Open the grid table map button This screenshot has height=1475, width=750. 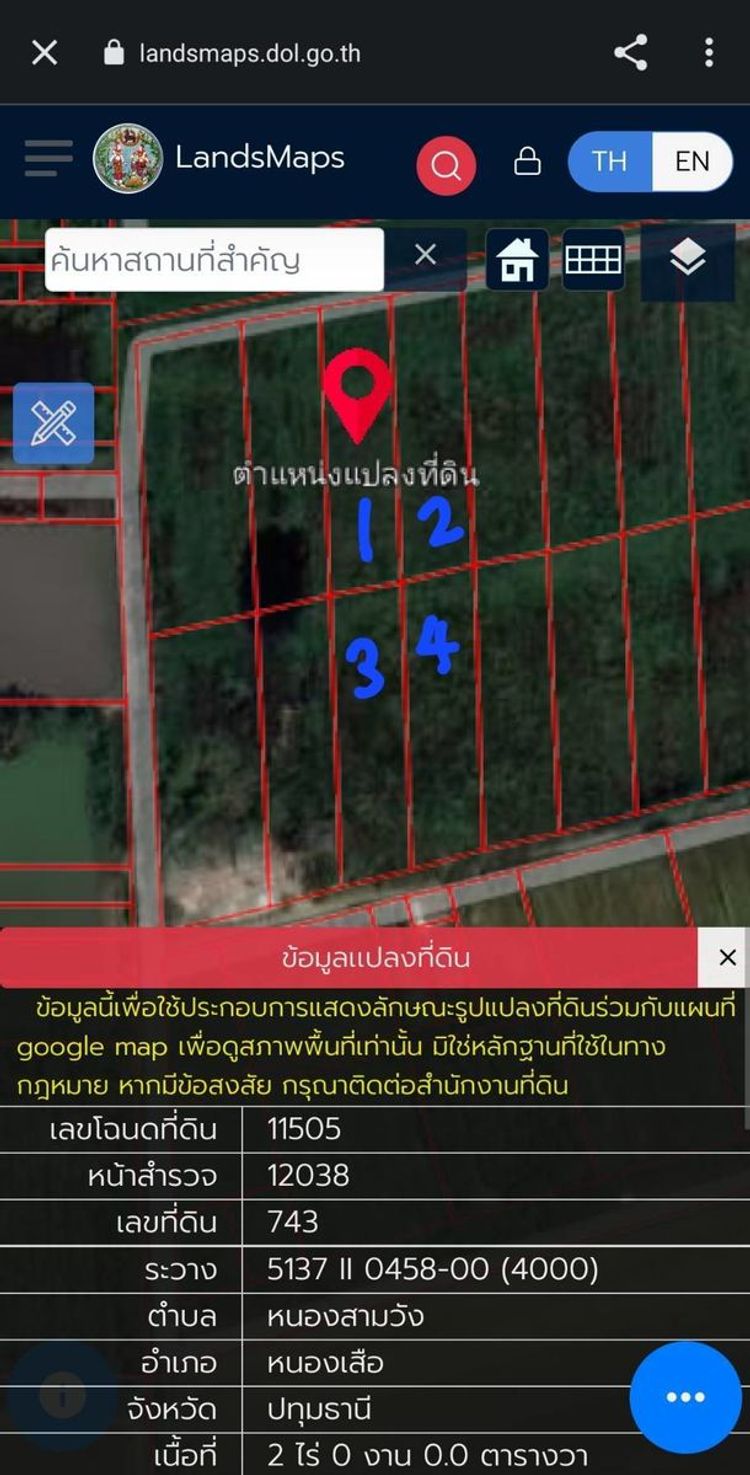[x=593, y=260]
